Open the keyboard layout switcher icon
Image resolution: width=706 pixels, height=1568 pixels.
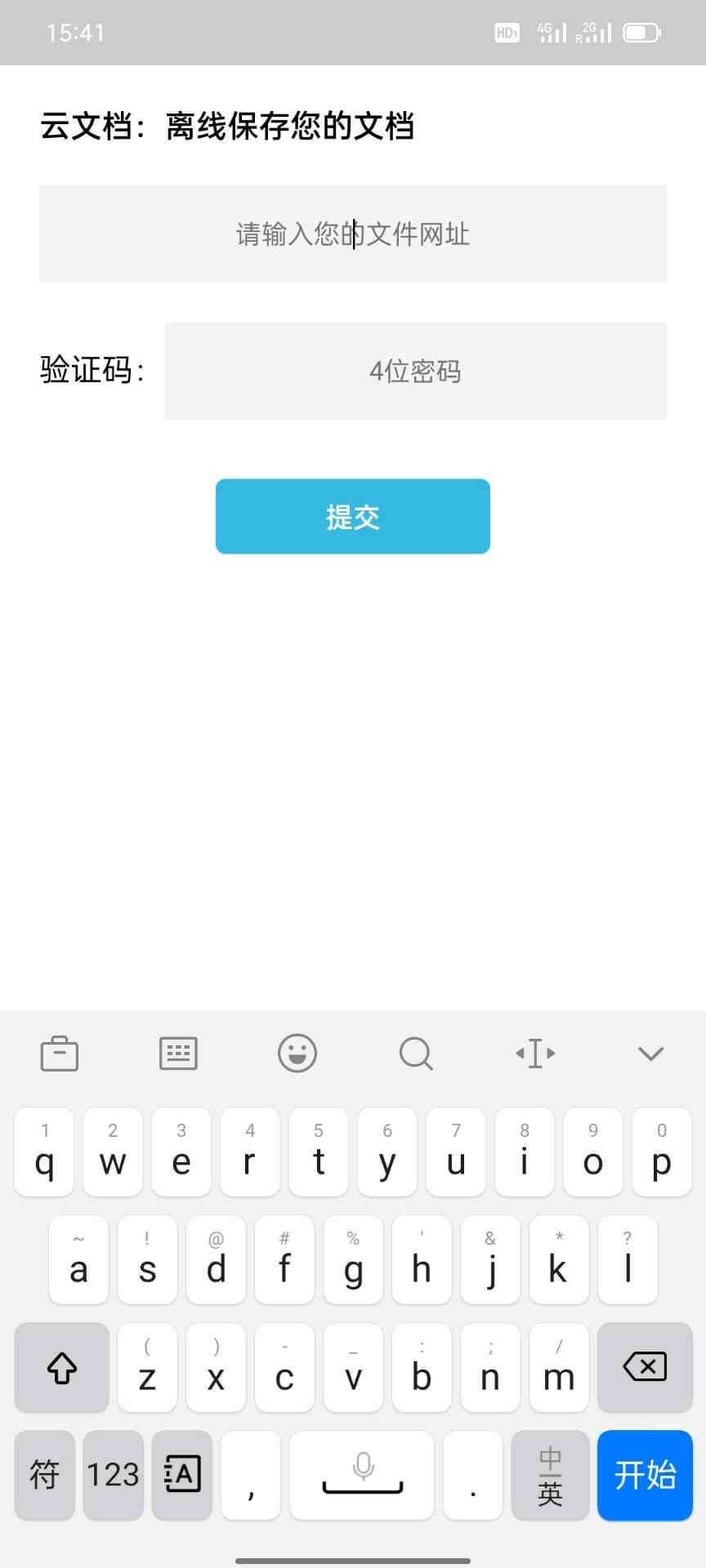point(177,1053)
